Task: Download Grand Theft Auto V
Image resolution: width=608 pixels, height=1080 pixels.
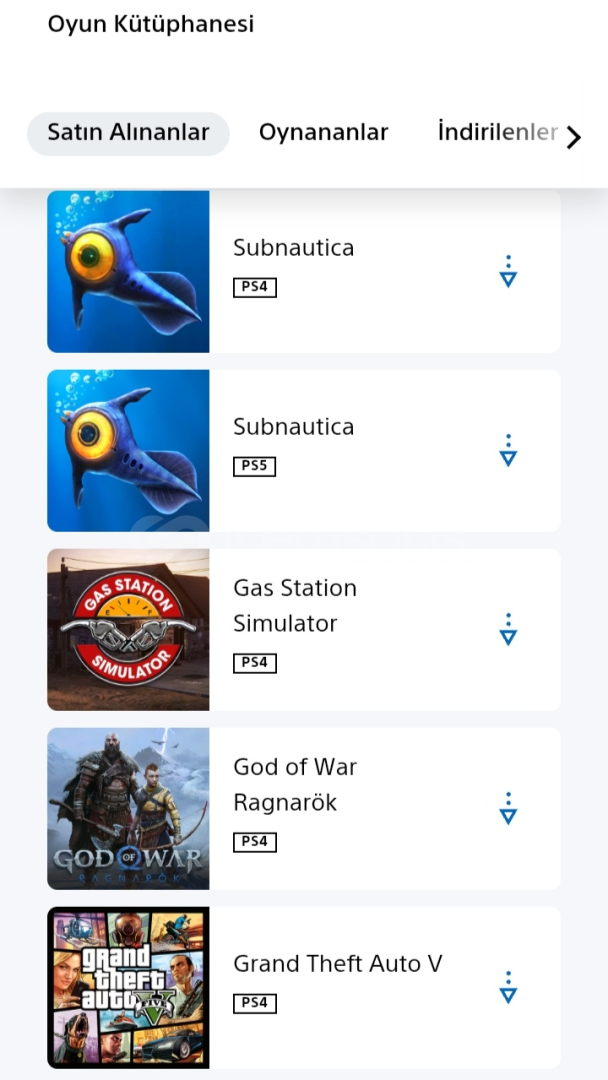Action: pos(508,988)
